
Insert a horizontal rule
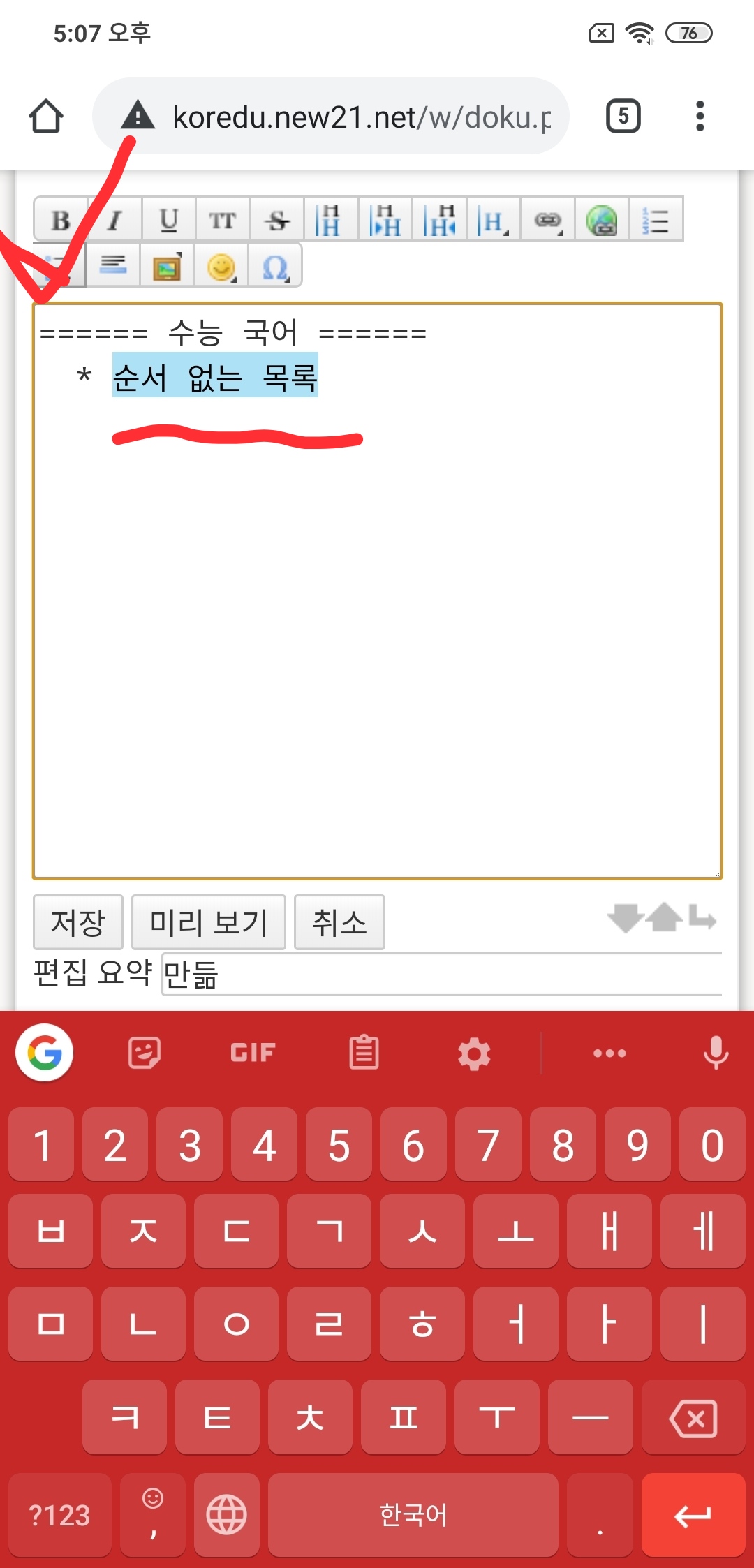click(x=113, y=265)
